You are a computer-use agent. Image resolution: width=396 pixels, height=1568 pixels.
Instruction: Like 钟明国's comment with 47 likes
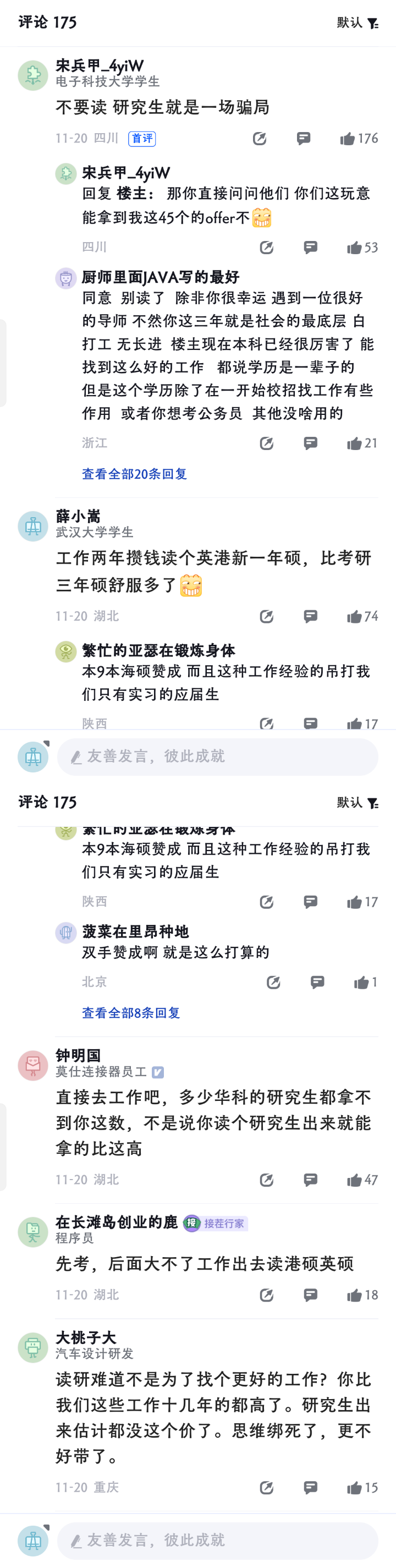tap(355, 1180)
